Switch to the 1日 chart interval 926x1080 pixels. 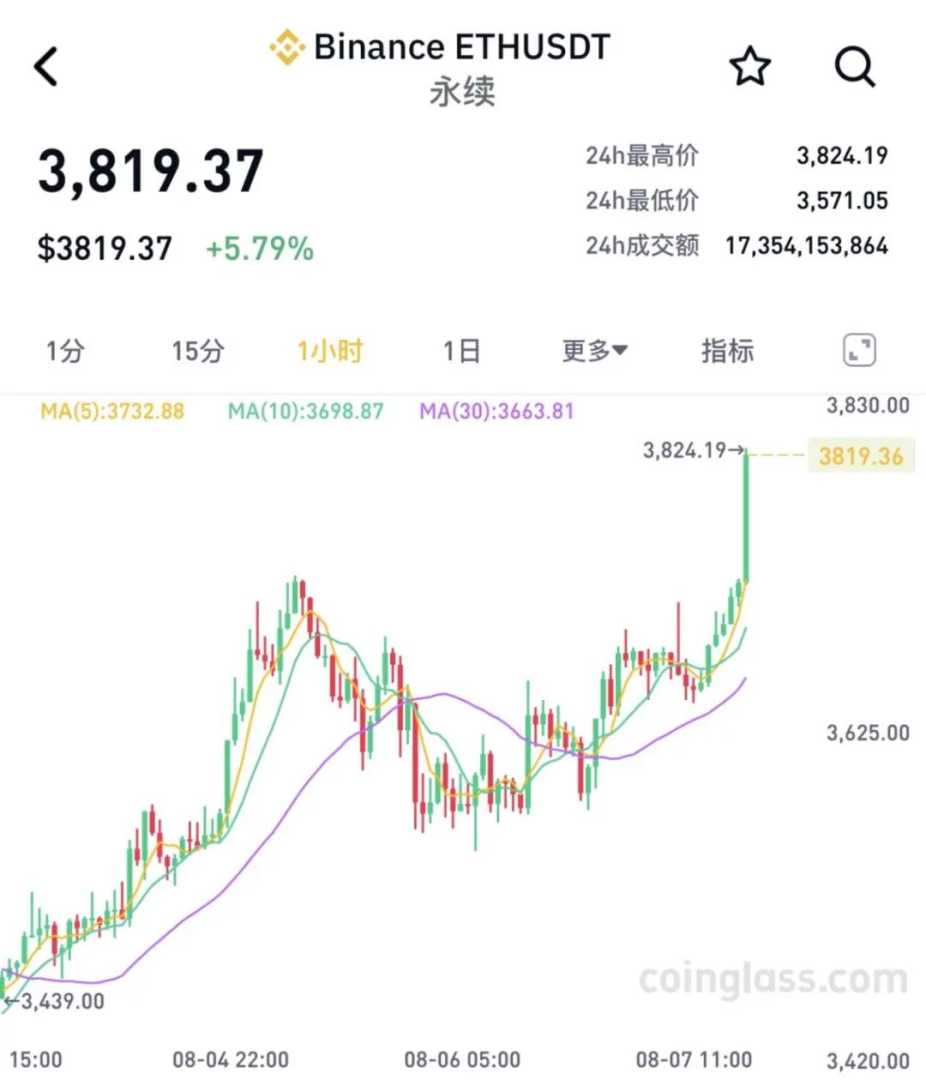pos(462,351)
